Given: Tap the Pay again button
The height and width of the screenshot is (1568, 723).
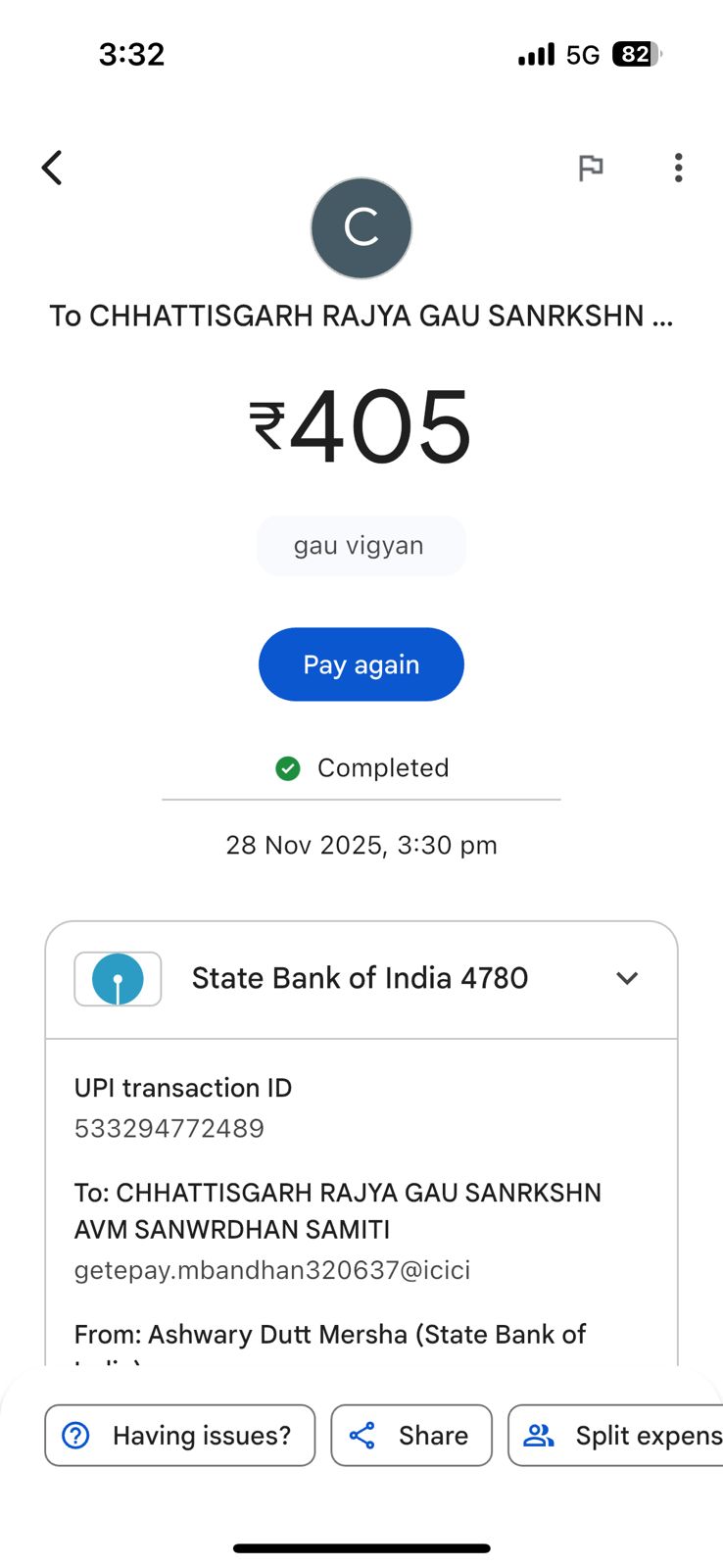Looking at the screenshot, I should (x=361, y=664).
